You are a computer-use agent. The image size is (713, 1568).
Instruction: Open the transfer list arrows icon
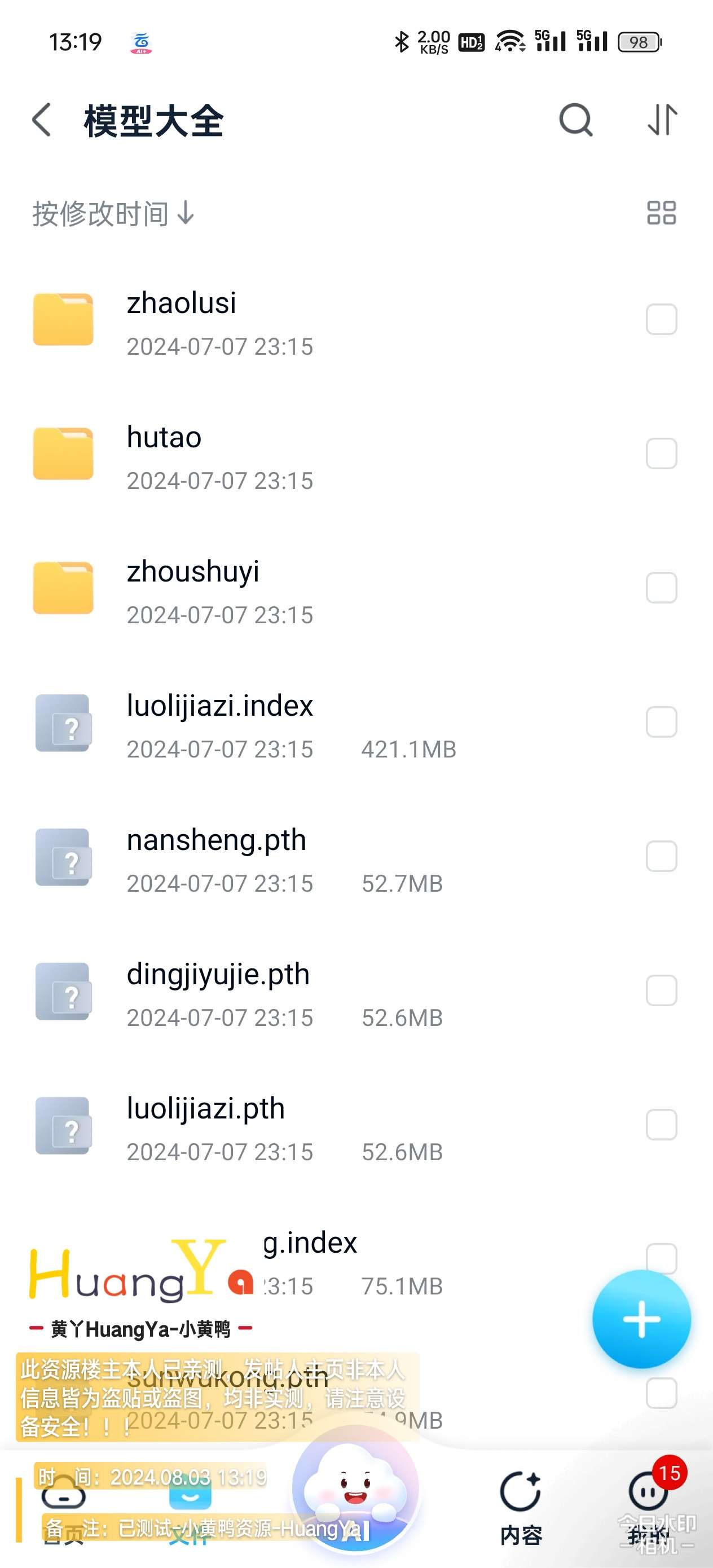point(662,120)
